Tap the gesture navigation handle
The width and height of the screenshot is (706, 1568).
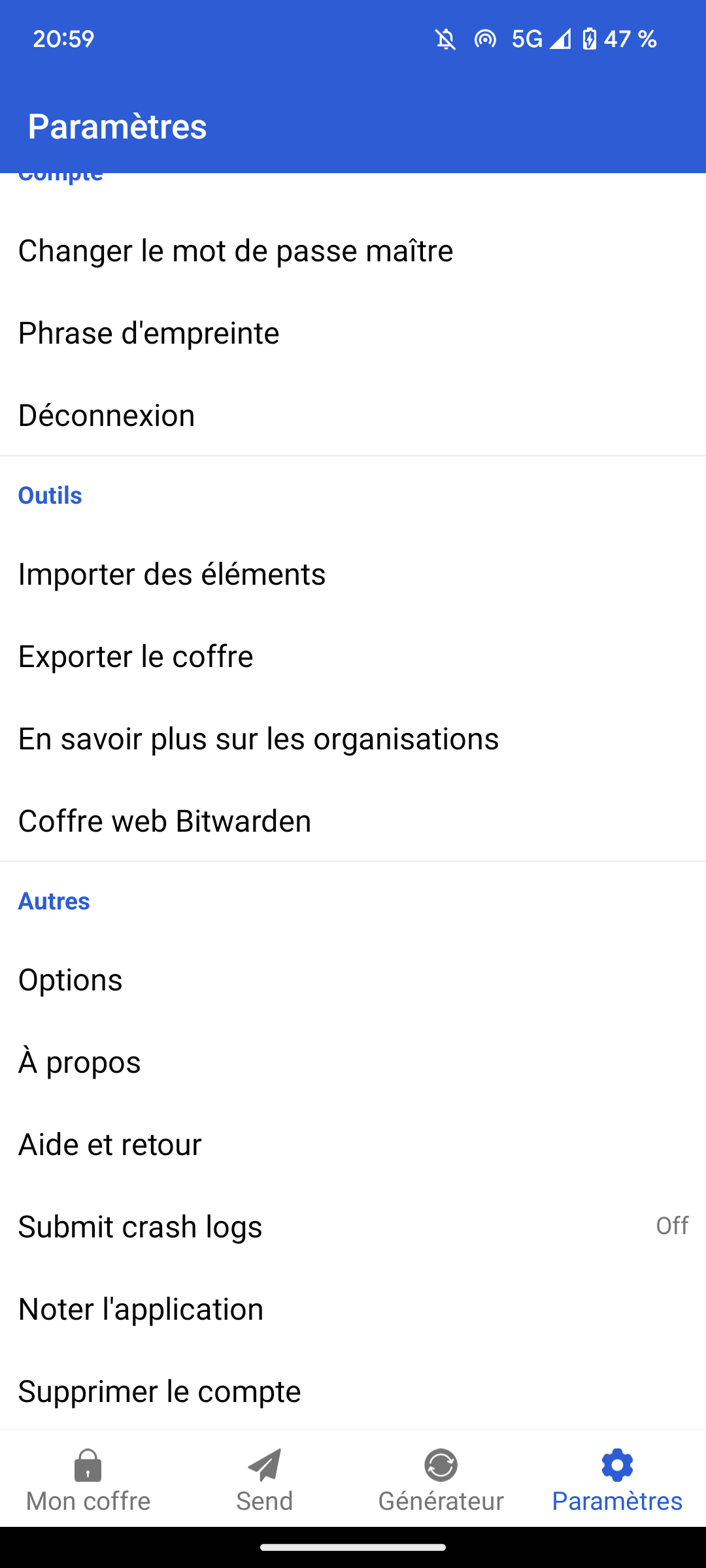353,1547
